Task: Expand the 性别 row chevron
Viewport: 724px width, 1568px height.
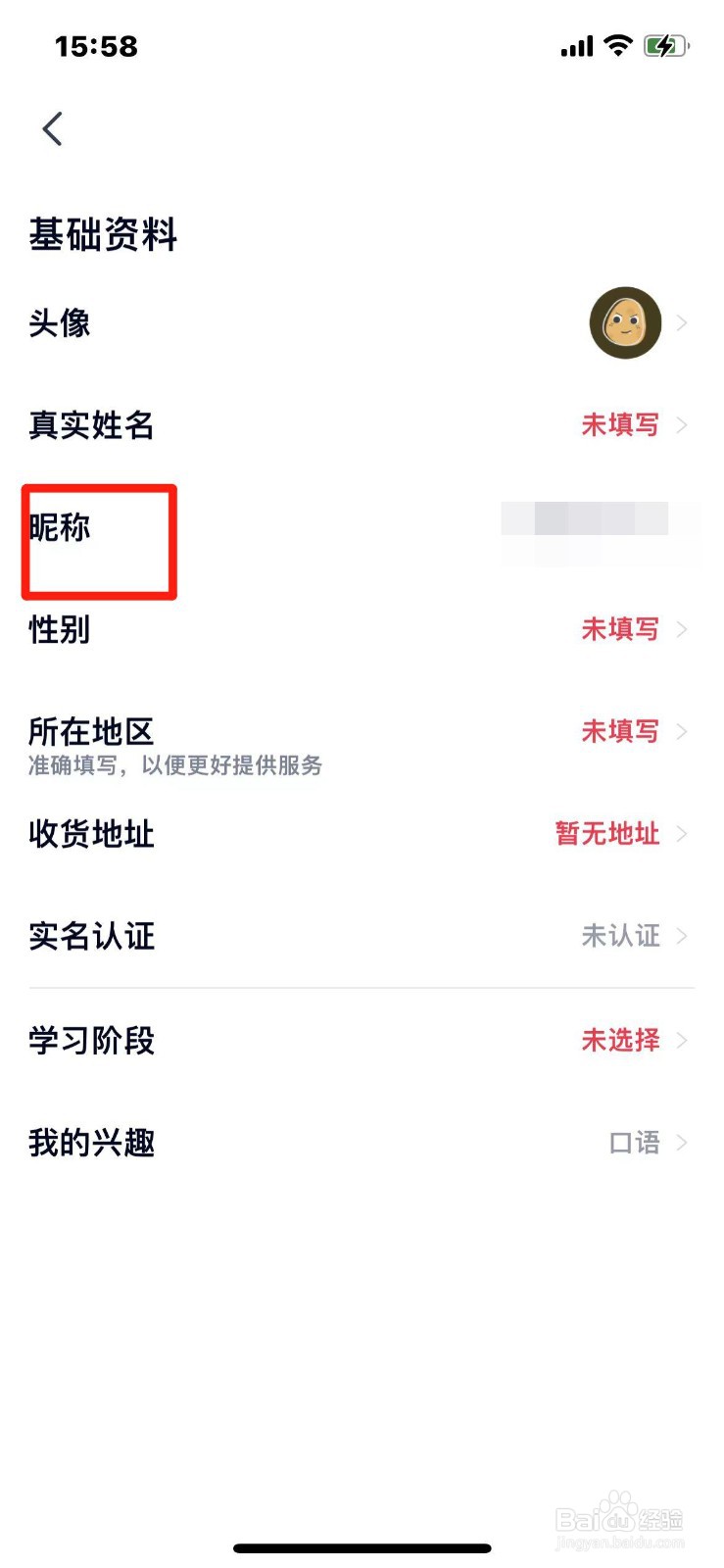Action: pos(683,630)
